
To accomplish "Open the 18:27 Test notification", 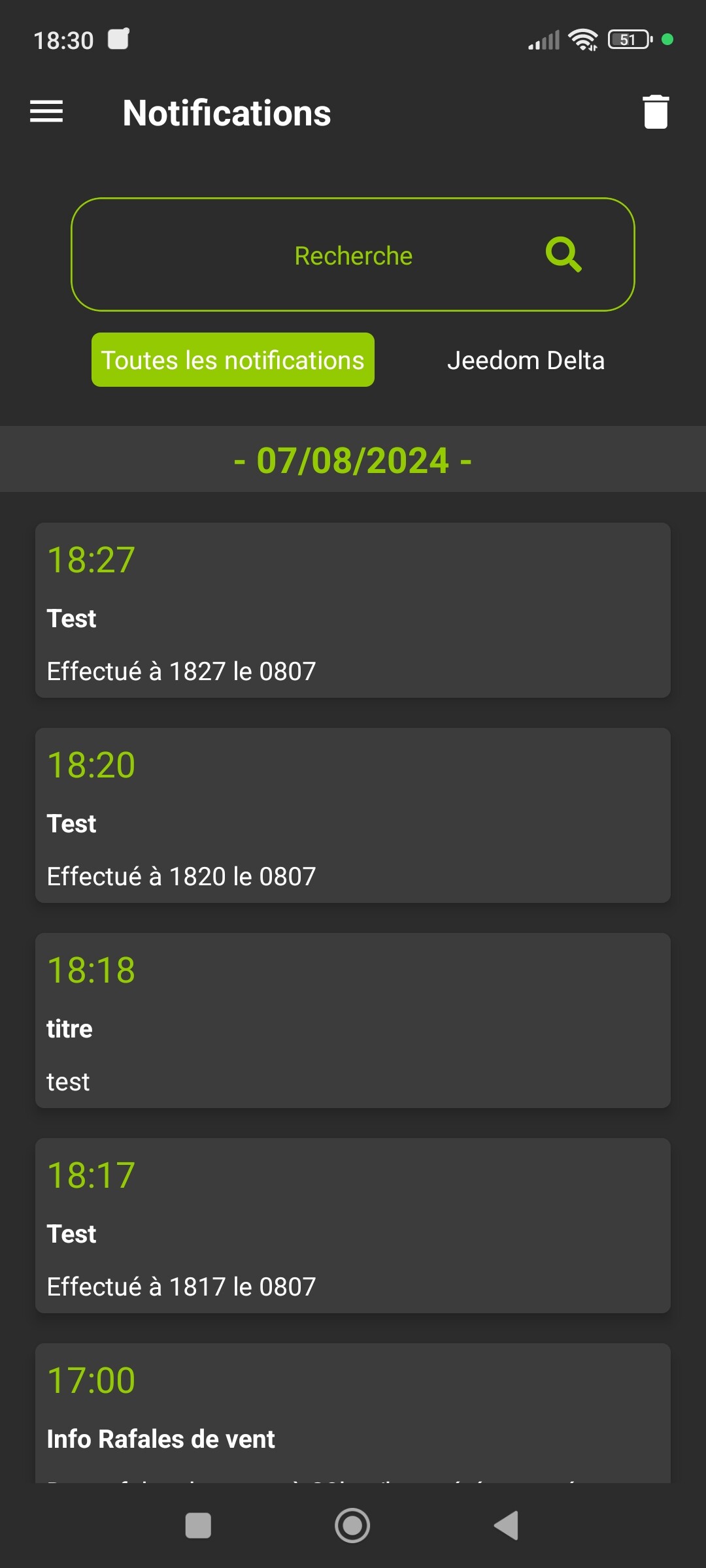I will tap(353, 610).
